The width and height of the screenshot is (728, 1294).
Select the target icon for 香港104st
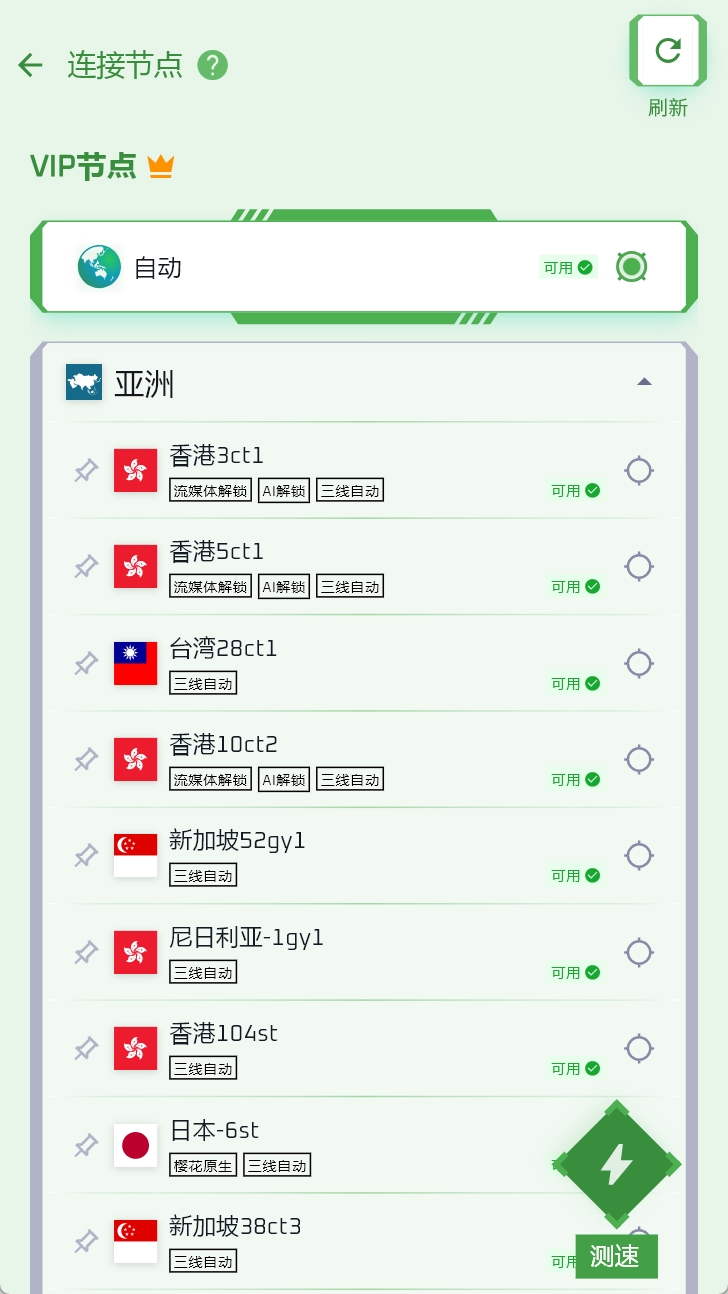(x=638, y=1049)
